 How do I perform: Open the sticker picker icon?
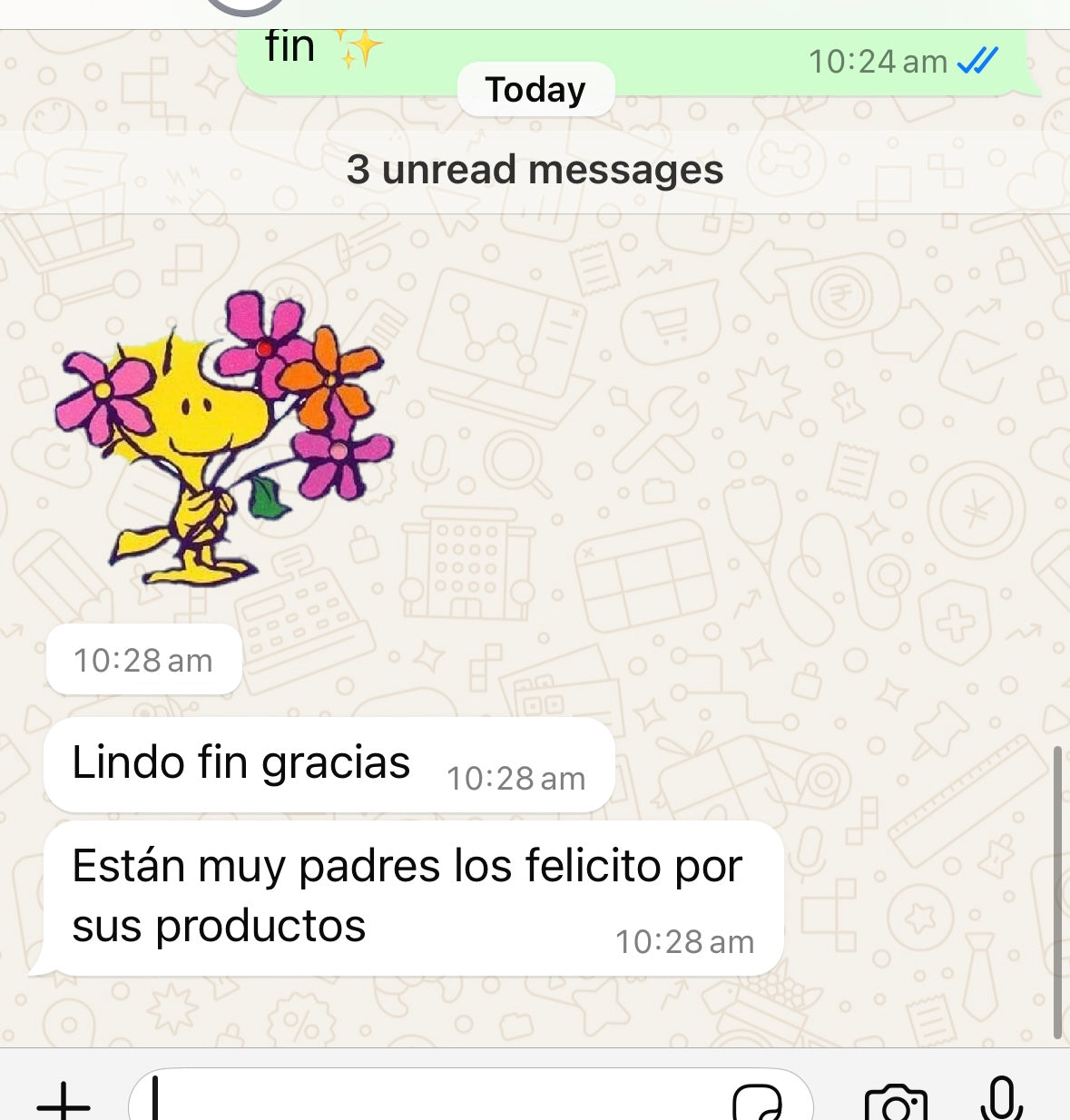[757, 1102]
